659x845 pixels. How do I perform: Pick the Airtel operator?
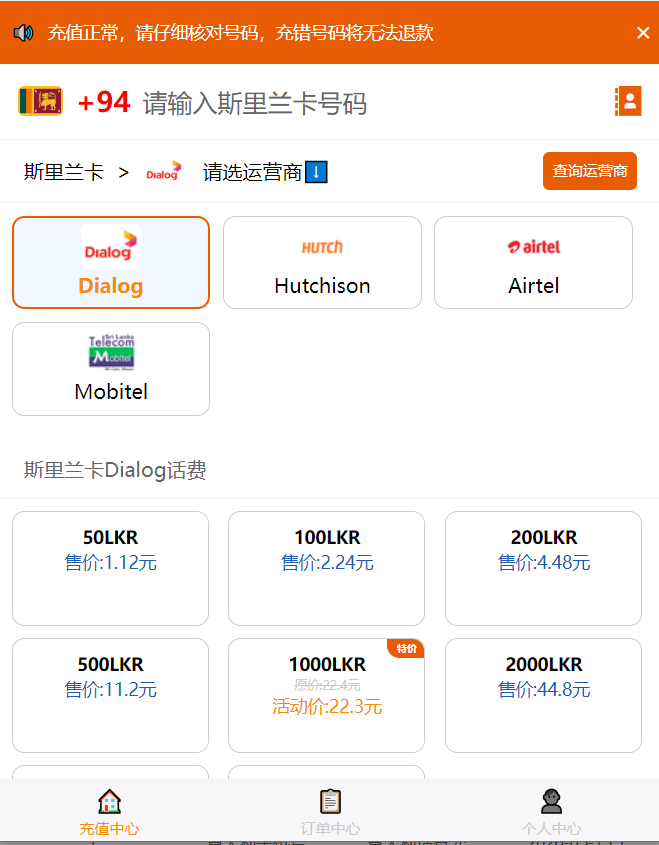click(533, 262)
